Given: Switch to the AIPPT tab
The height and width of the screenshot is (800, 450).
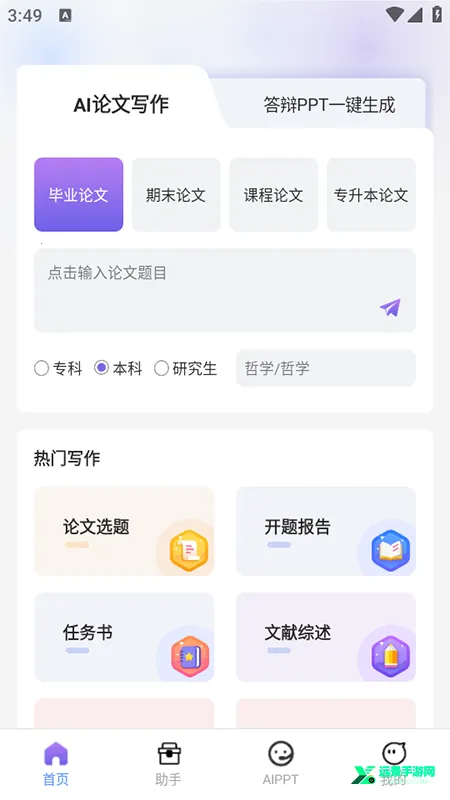Looking at the screenshot, I should [281, 763].
